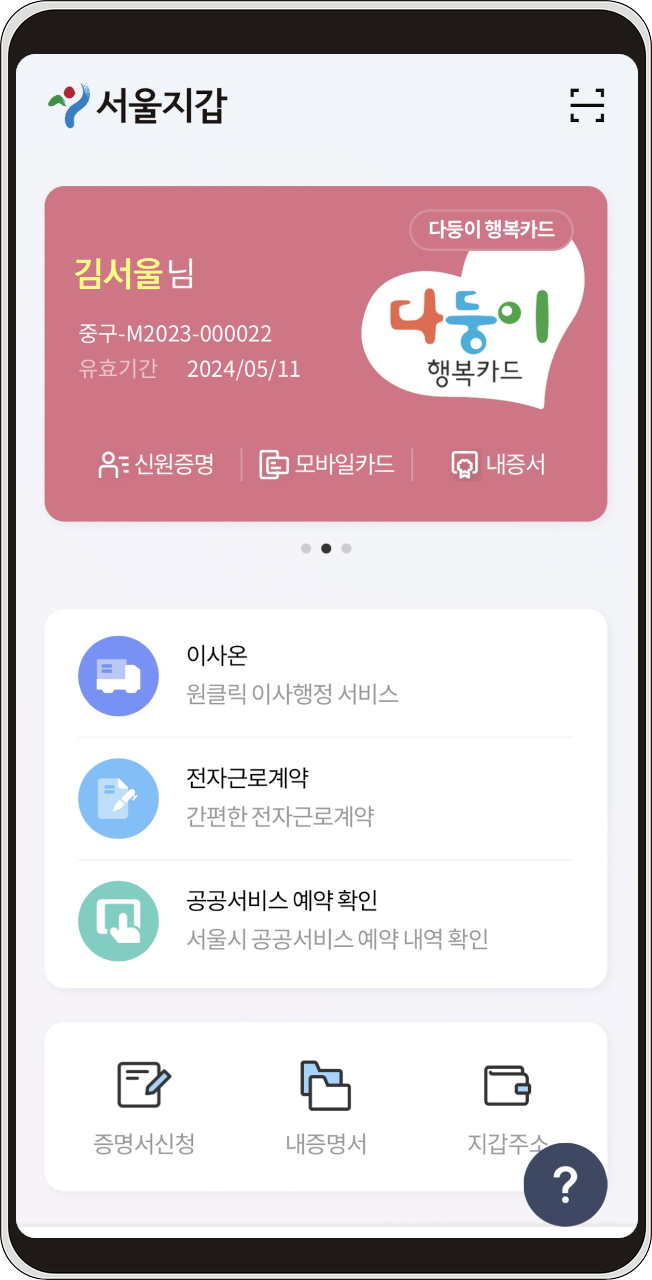Open 신원증명 on the card
Image resolution: width=652 pixels, height=1280 pixels.
point(156,464)
